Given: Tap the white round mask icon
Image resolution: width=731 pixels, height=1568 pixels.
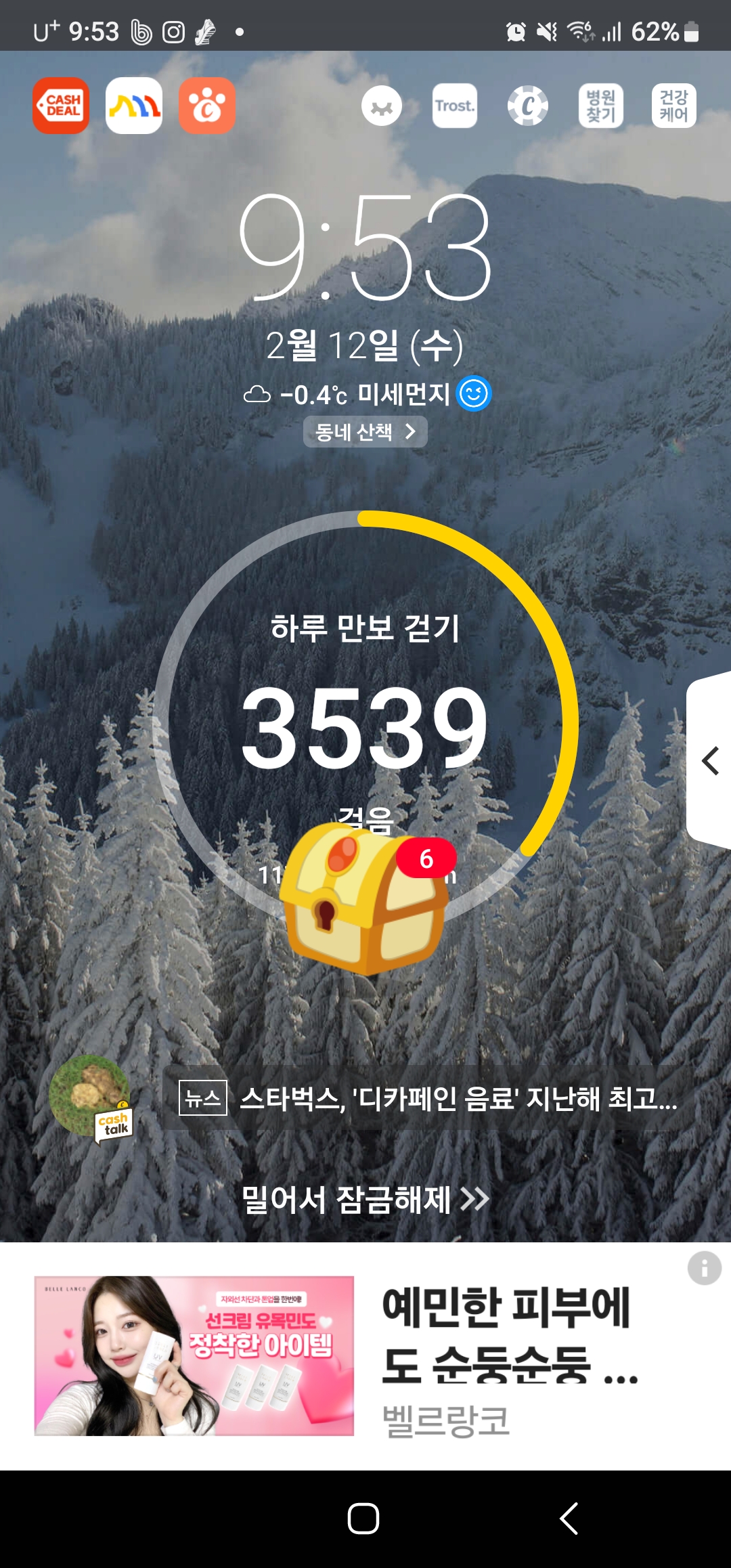Looking at the screenshot, I should click(382, 106).
